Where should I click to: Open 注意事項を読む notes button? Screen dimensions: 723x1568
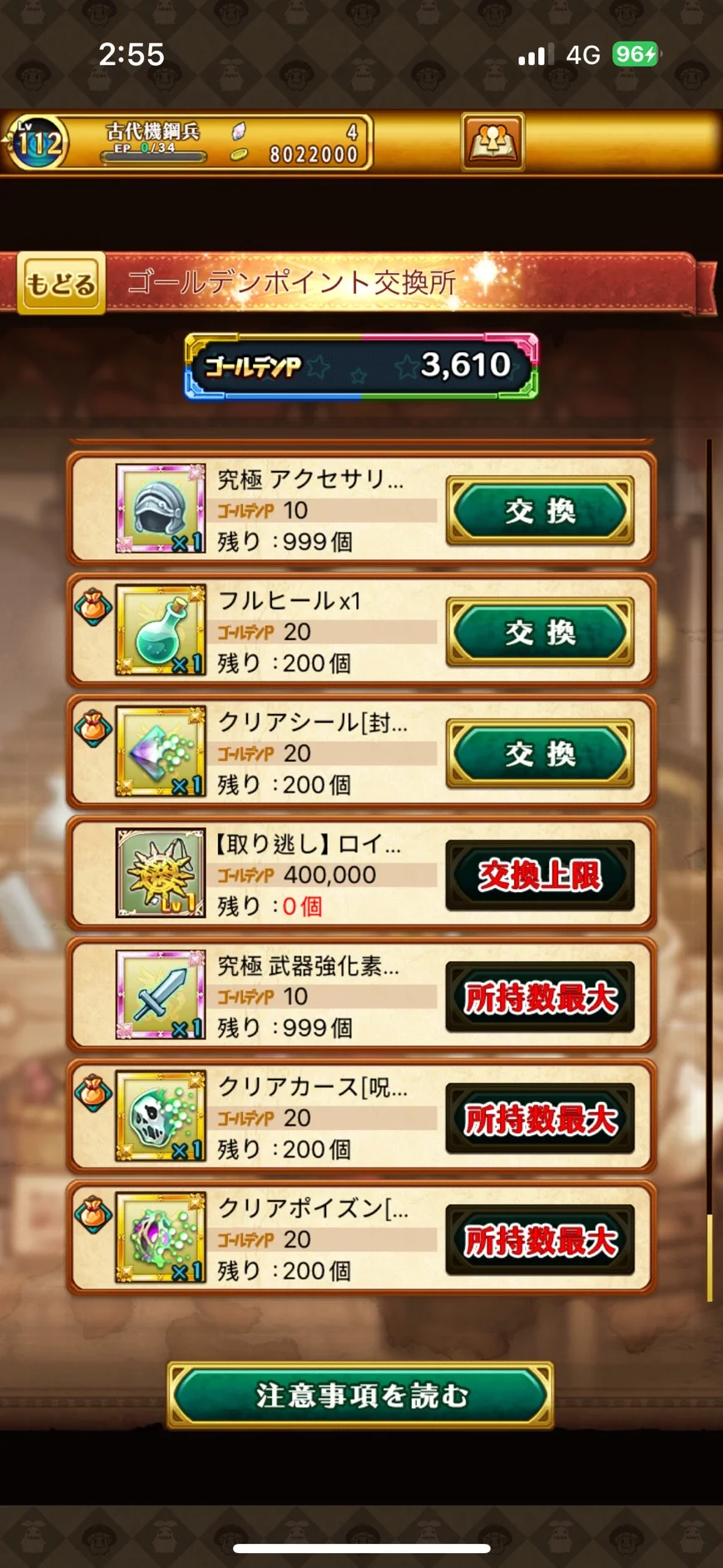(360, 1396)
